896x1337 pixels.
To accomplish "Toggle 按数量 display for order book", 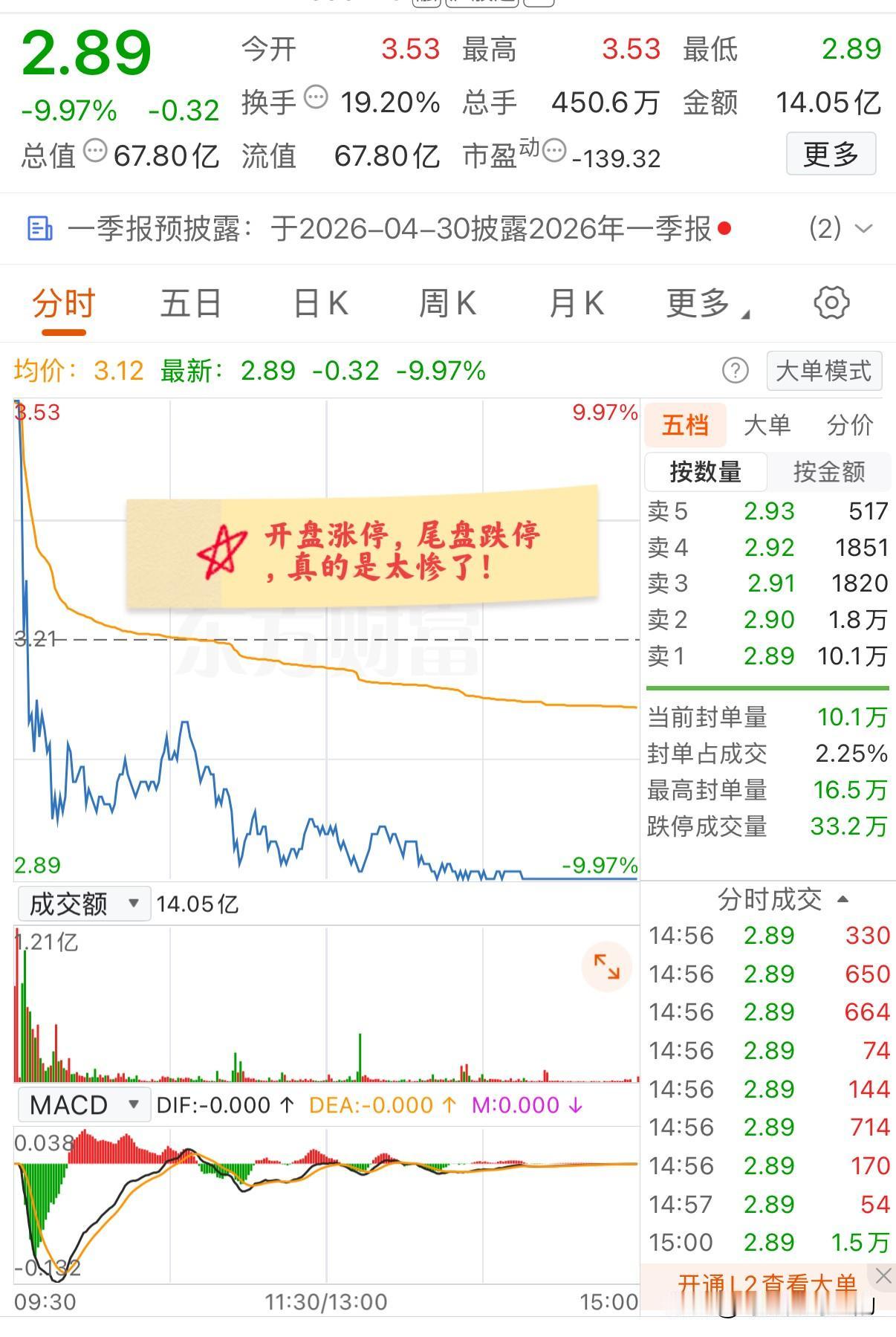I will point(706,472).
